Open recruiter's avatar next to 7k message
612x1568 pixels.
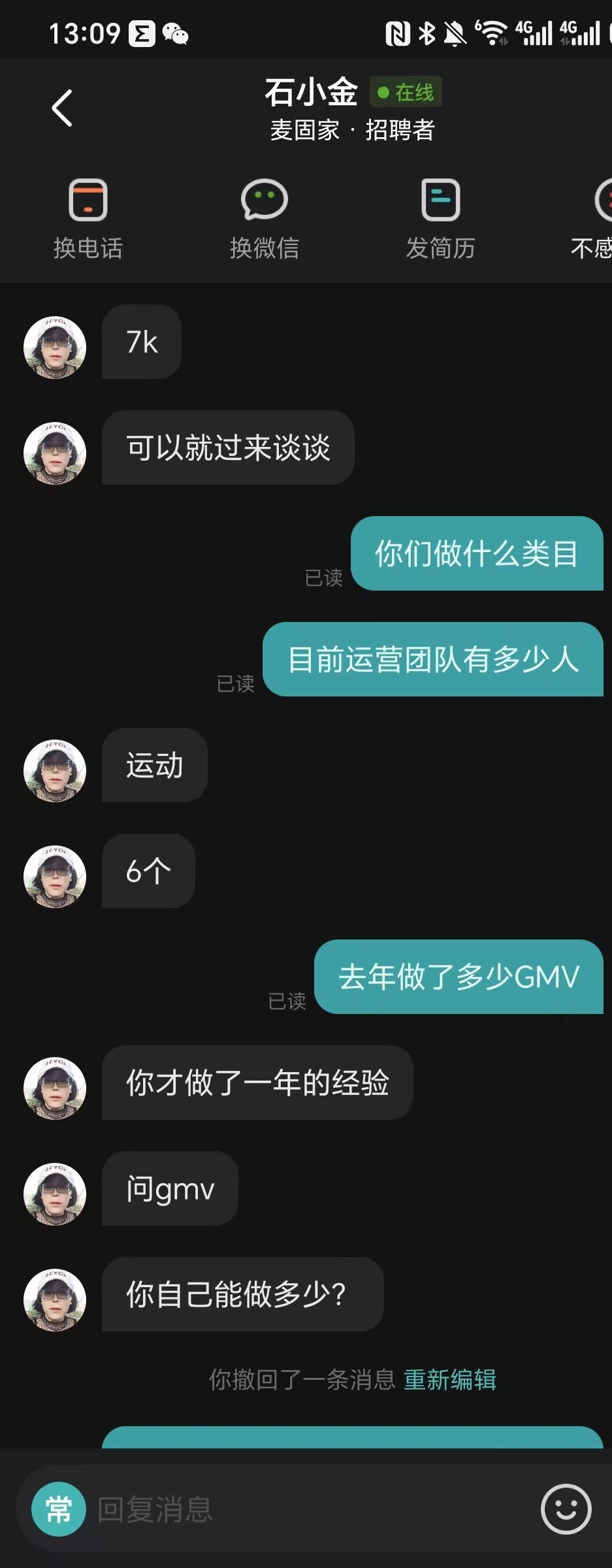point(55,347)
